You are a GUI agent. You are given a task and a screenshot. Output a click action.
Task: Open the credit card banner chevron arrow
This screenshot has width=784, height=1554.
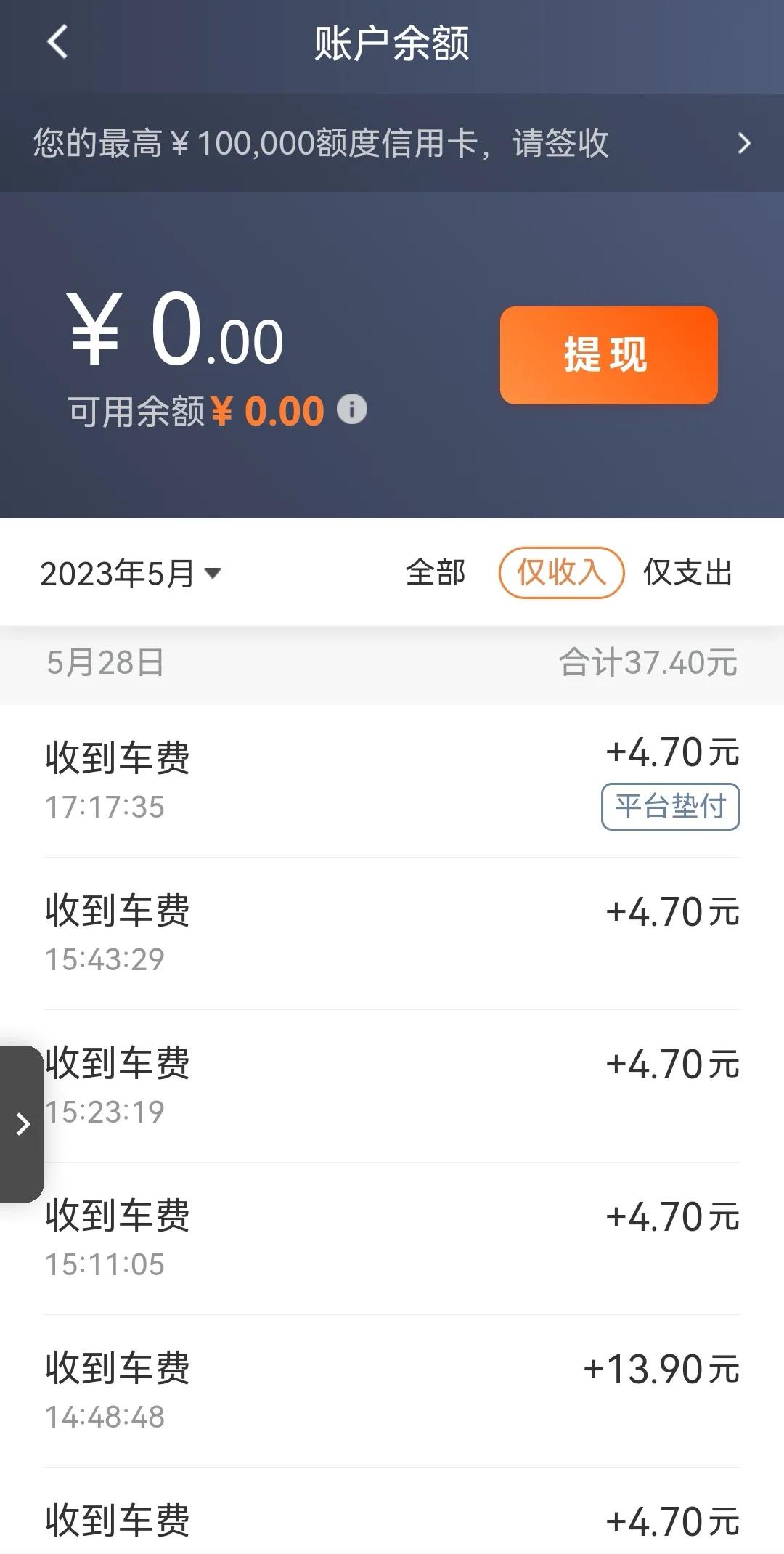pyautogui.click(x=744, y=144)
